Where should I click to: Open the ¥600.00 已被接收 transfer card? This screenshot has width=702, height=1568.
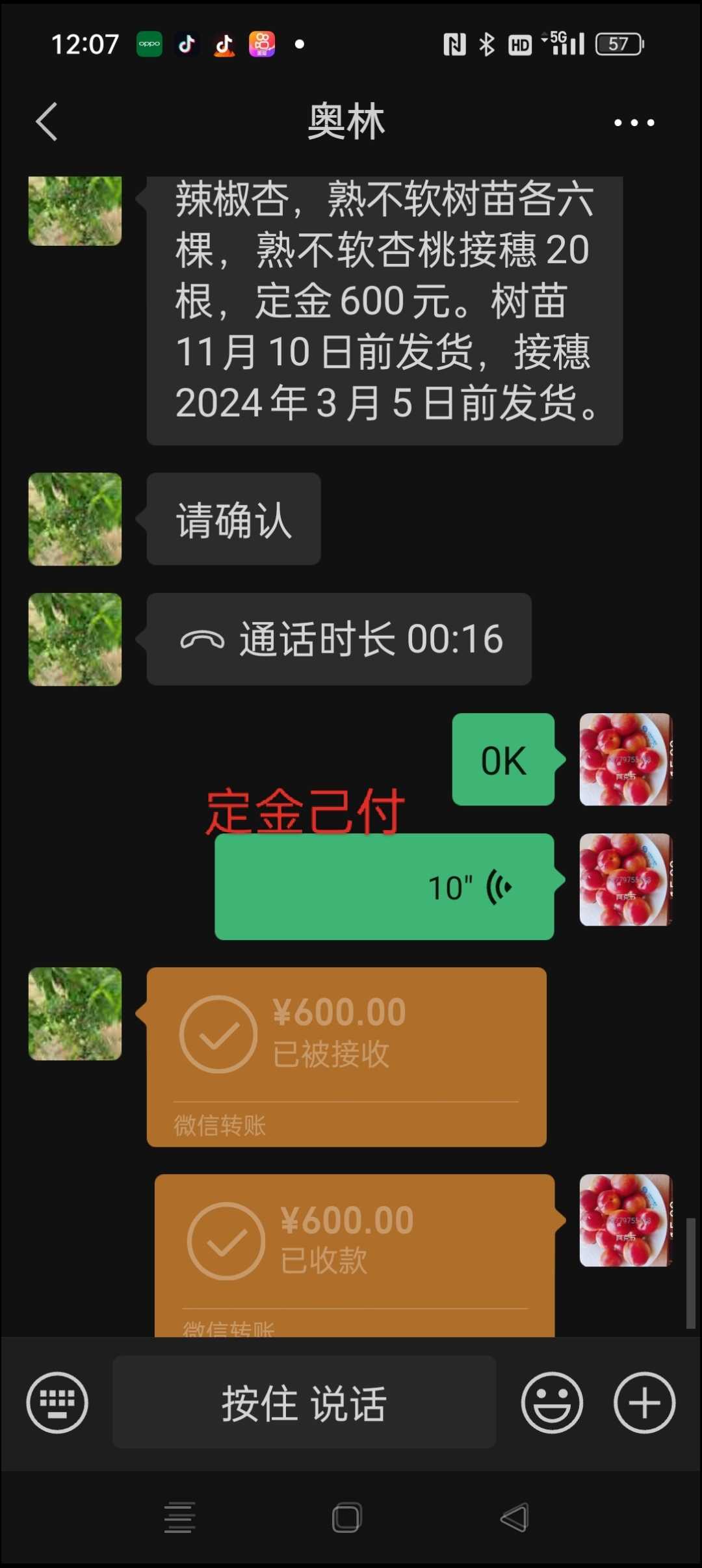click(x=346, y=1056)
